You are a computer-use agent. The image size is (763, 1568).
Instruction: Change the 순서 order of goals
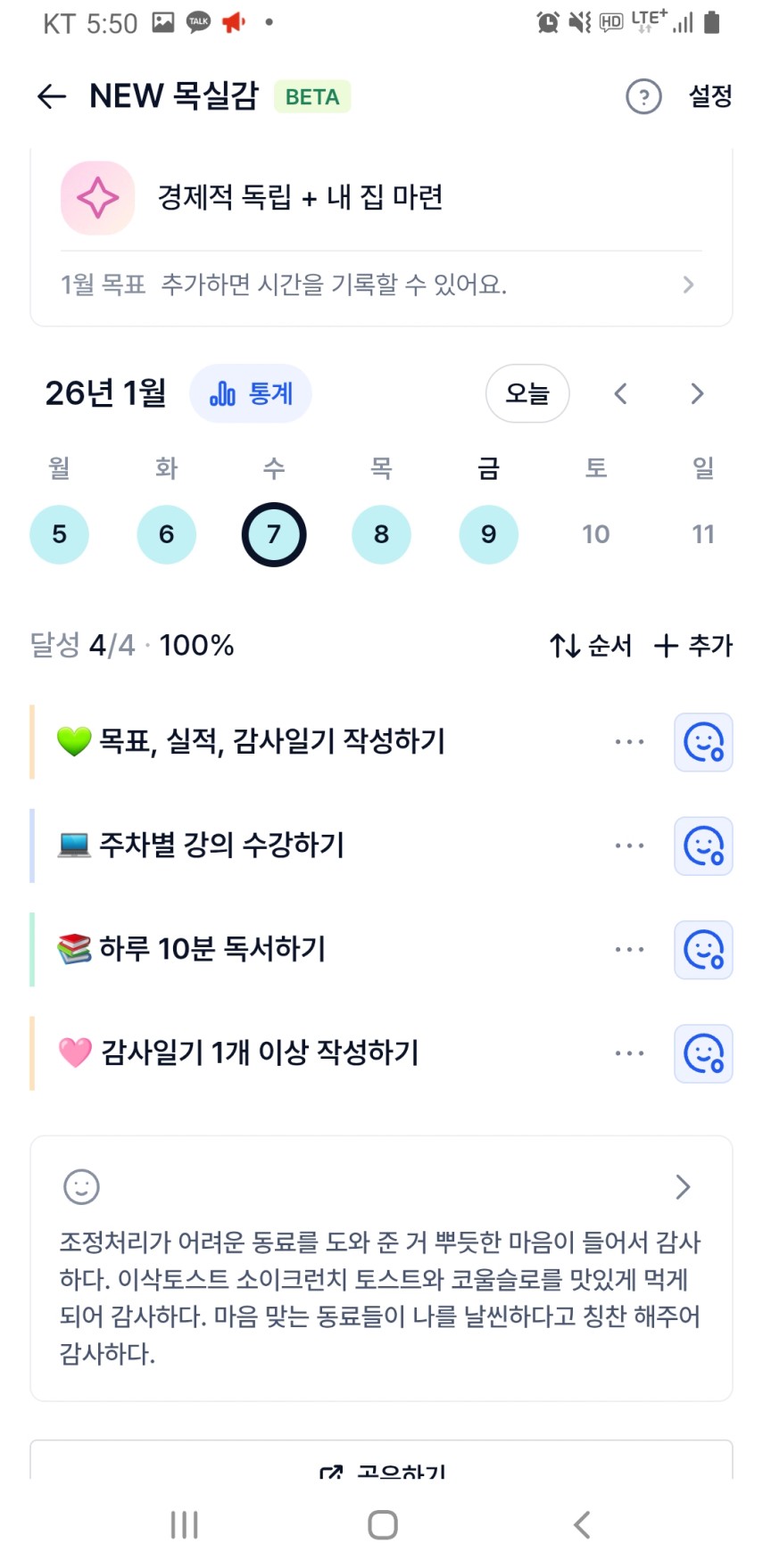pos(591,645)
